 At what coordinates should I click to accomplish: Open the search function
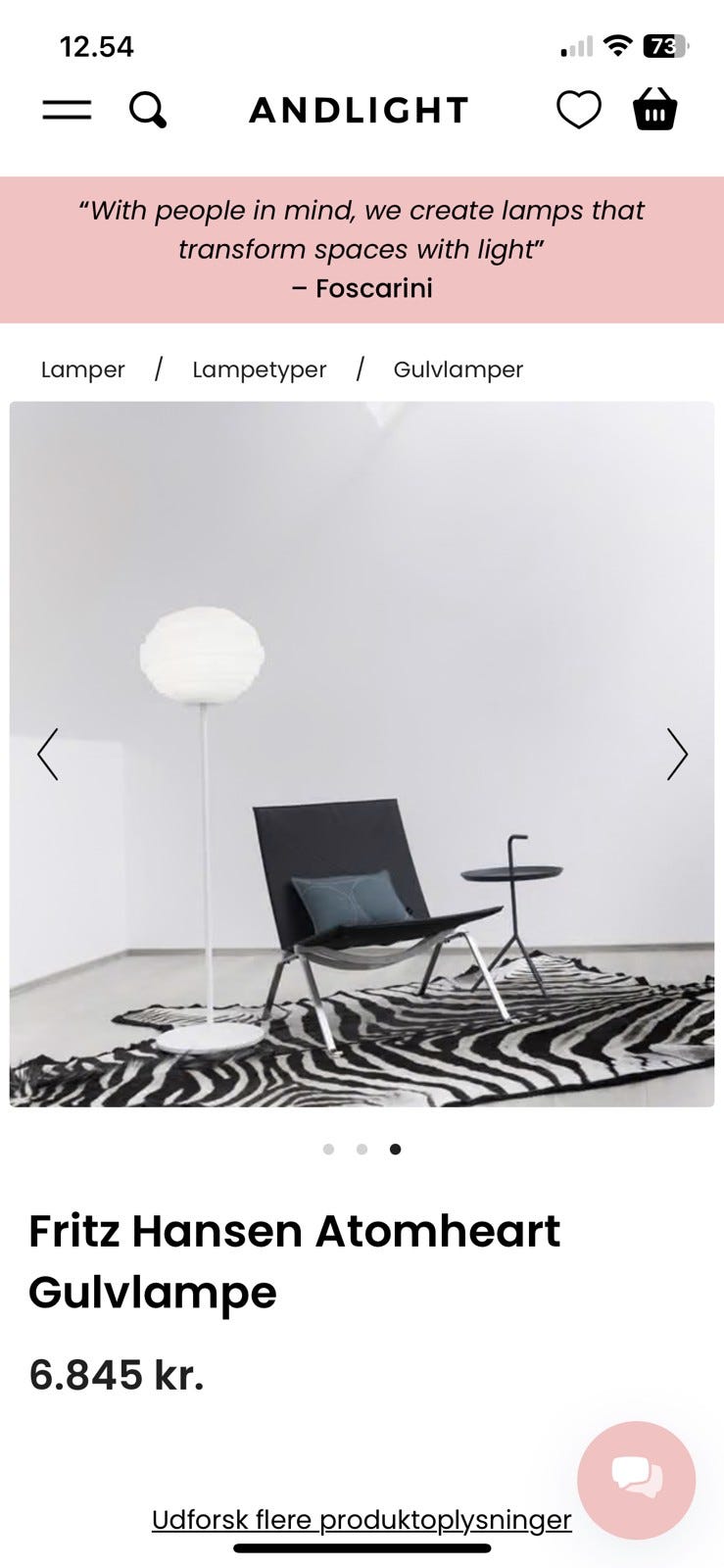(150, 110)
